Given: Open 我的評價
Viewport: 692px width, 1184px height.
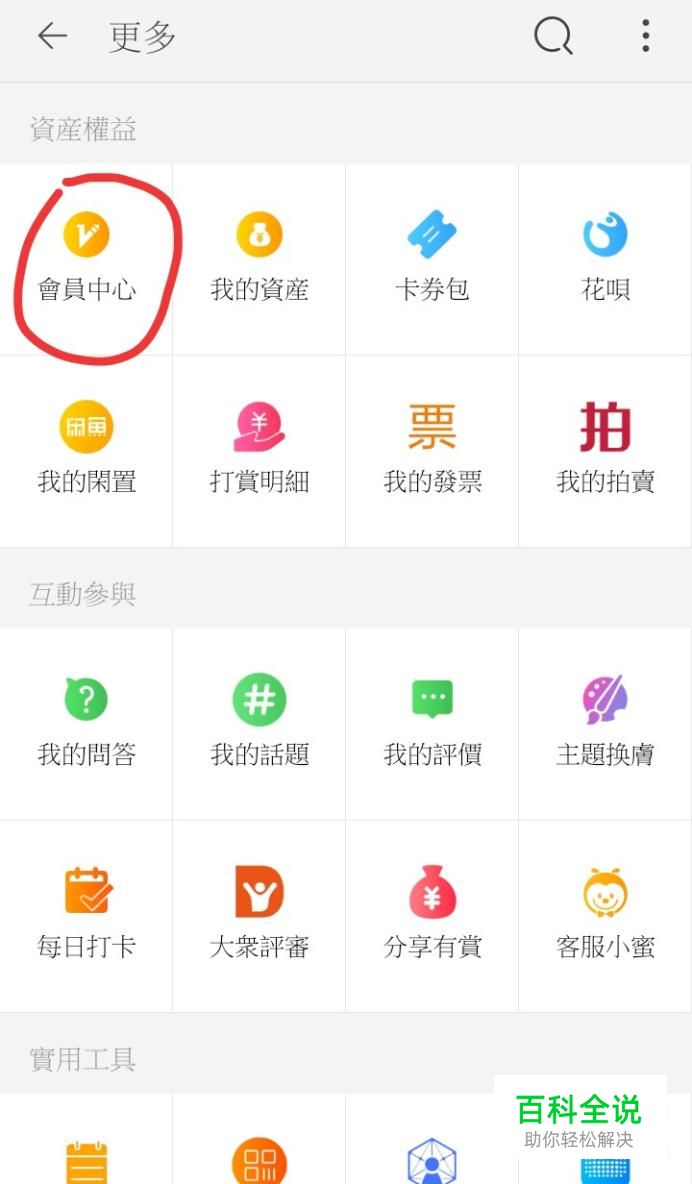Looking at the screenshot, I should pyautogui.click(x=432, y=724).
